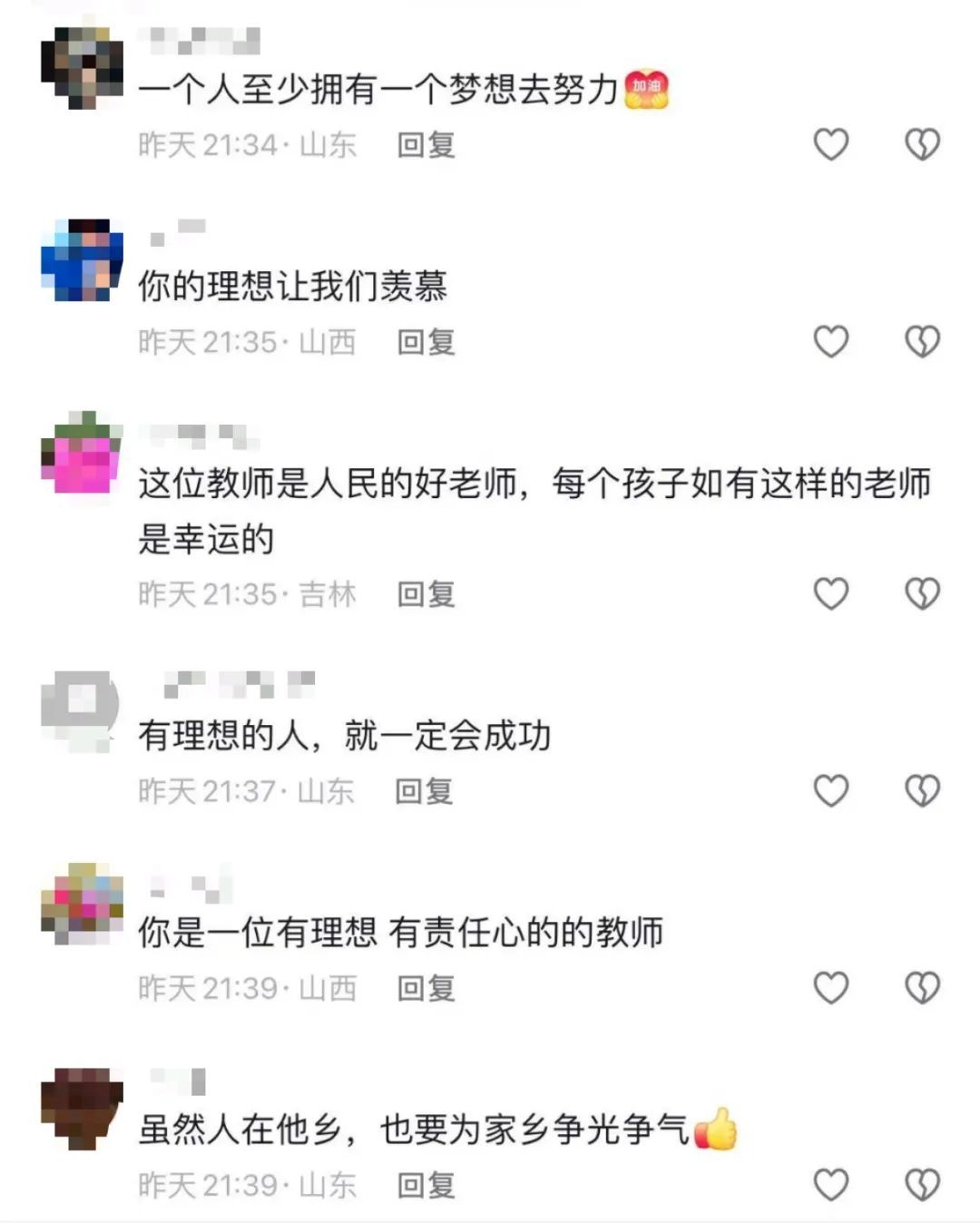Like the comment about 有责任心的的教师
Image resolution: width=980 pixels, height=1223 pixels.
click(830, 988)
